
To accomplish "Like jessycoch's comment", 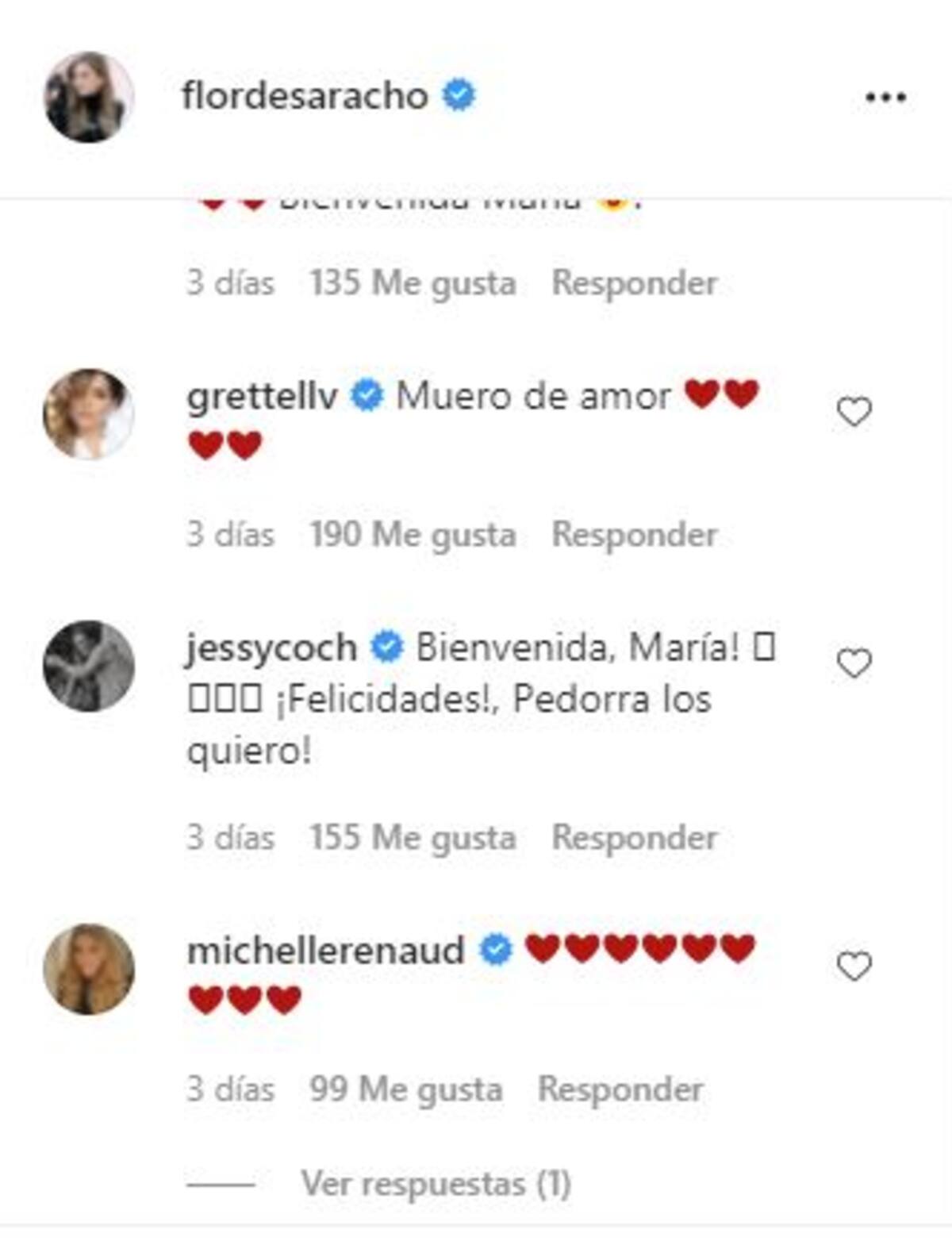I will [x=854, y=663].
